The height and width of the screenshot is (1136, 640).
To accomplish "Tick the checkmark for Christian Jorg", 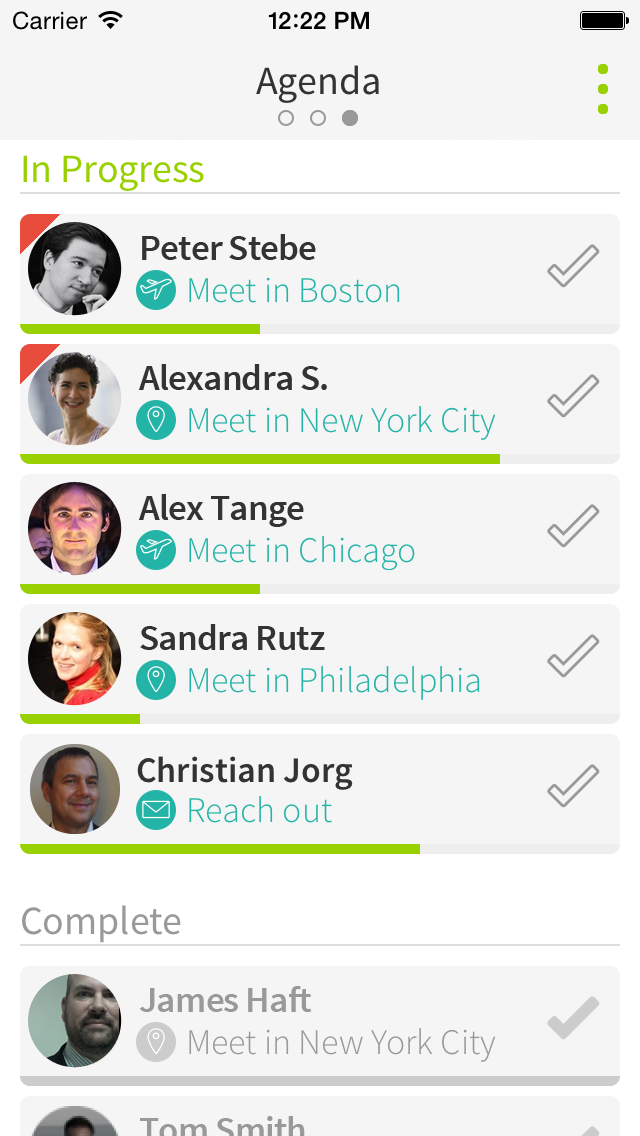I will click(x=573, y=786).
